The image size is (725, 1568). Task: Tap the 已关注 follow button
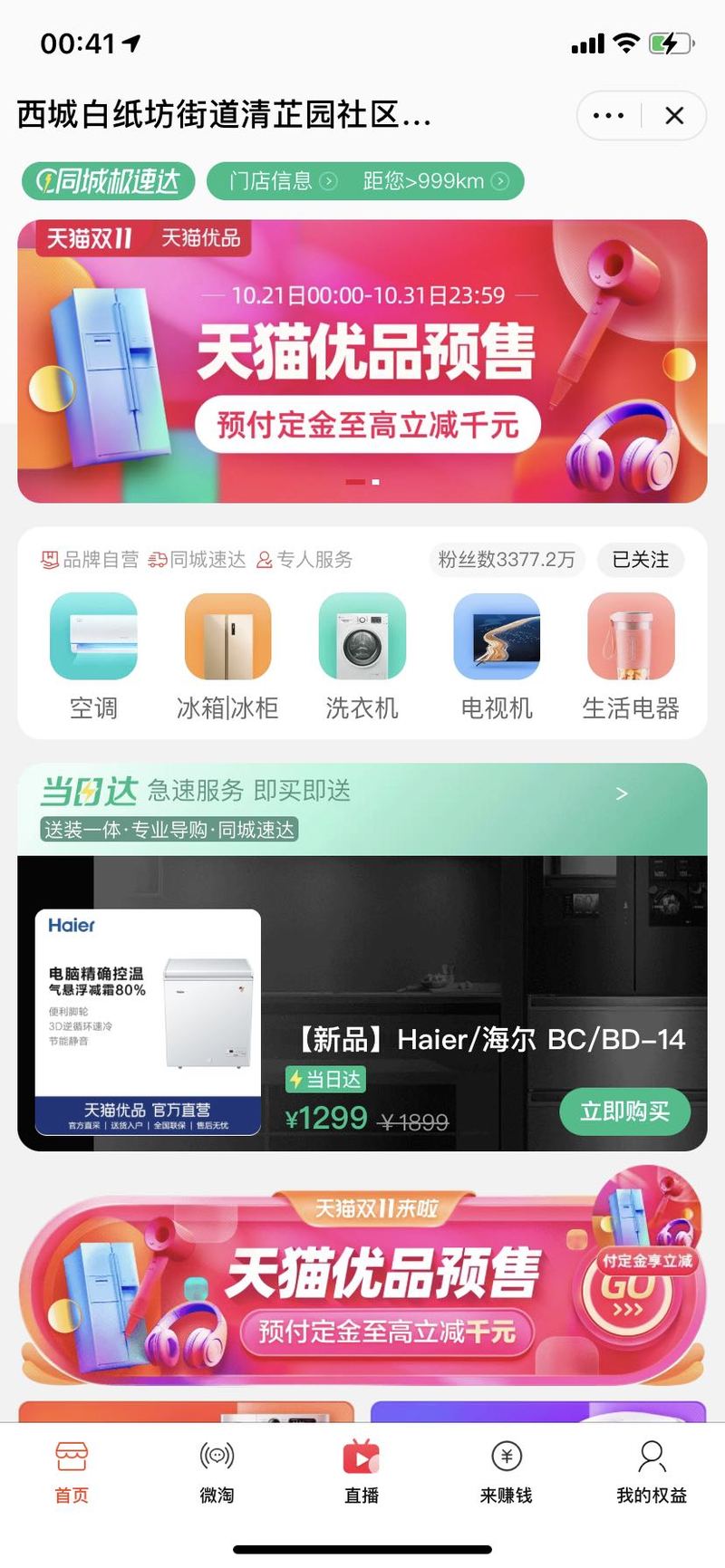pos(641,560)
